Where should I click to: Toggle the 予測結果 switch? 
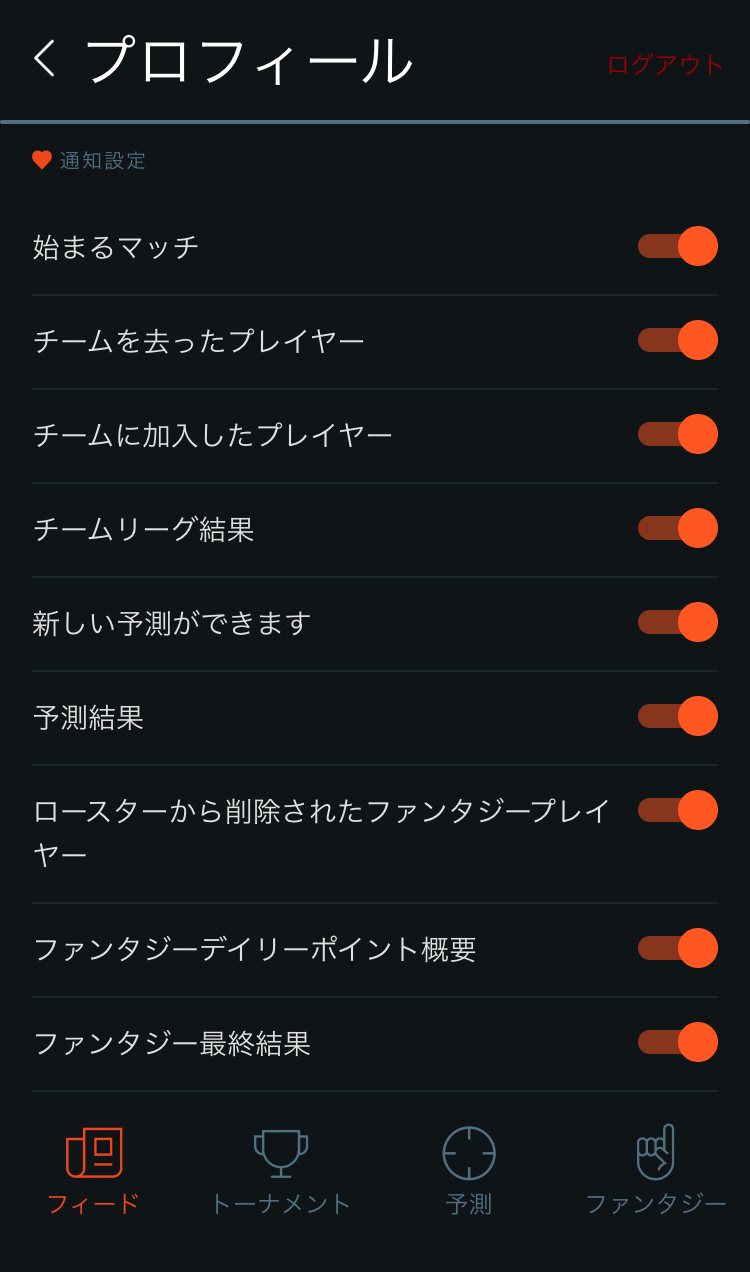click(678, 716)
